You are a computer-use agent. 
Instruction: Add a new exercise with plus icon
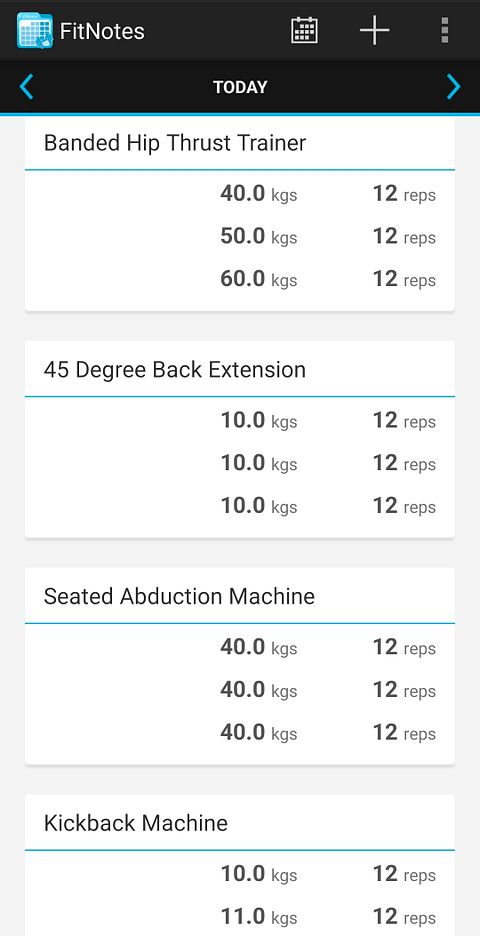(x=374, y=30)
